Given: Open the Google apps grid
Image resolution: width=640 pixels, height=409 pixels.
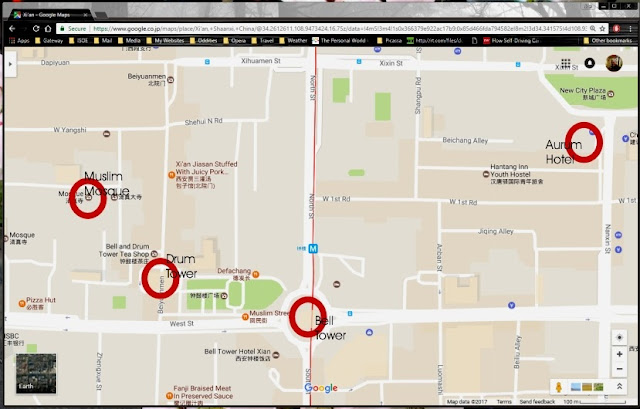Looking at the screenshot, I should pyautogui.click(x=566, y=64).
